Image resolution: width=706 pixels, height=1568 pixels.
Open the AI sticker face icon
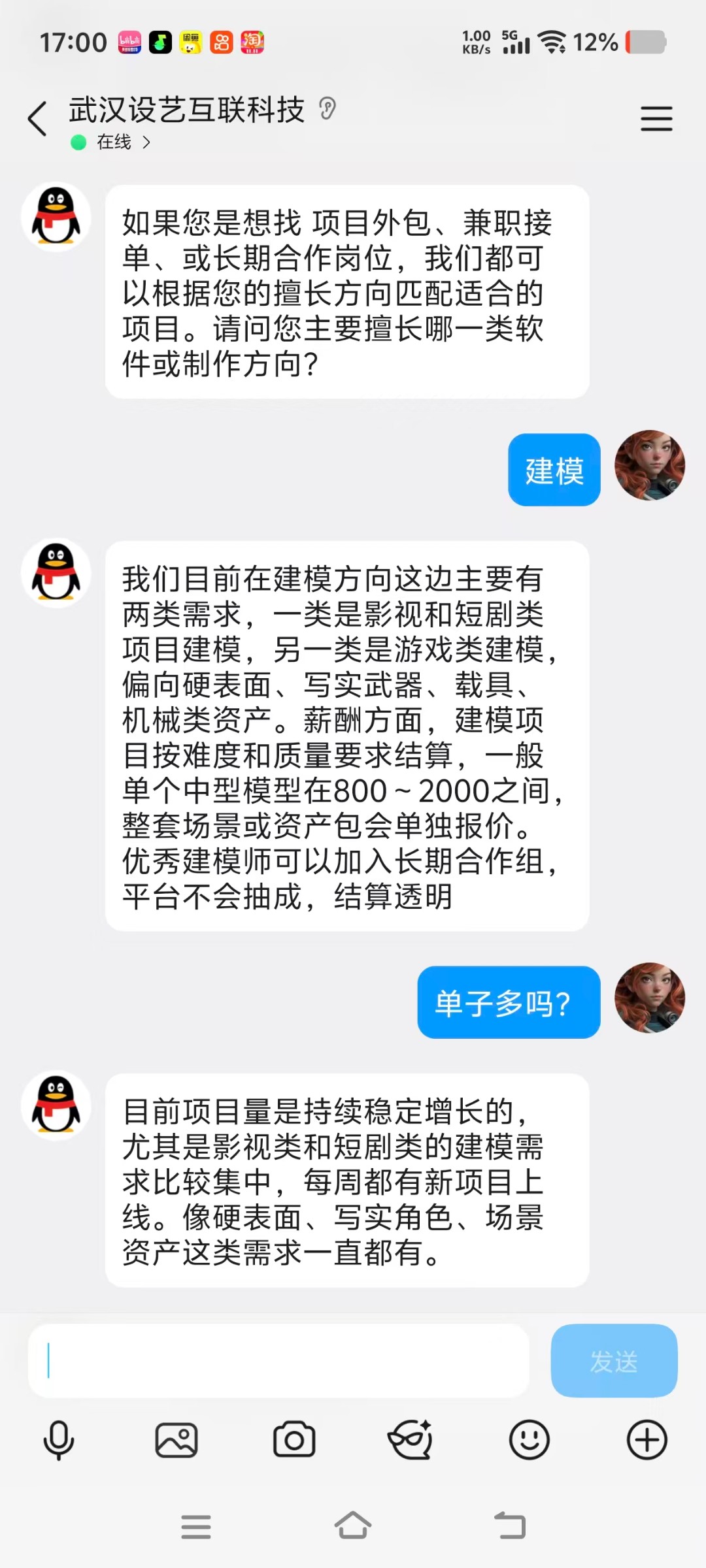pyautogui.click(x=411, y=1440)
